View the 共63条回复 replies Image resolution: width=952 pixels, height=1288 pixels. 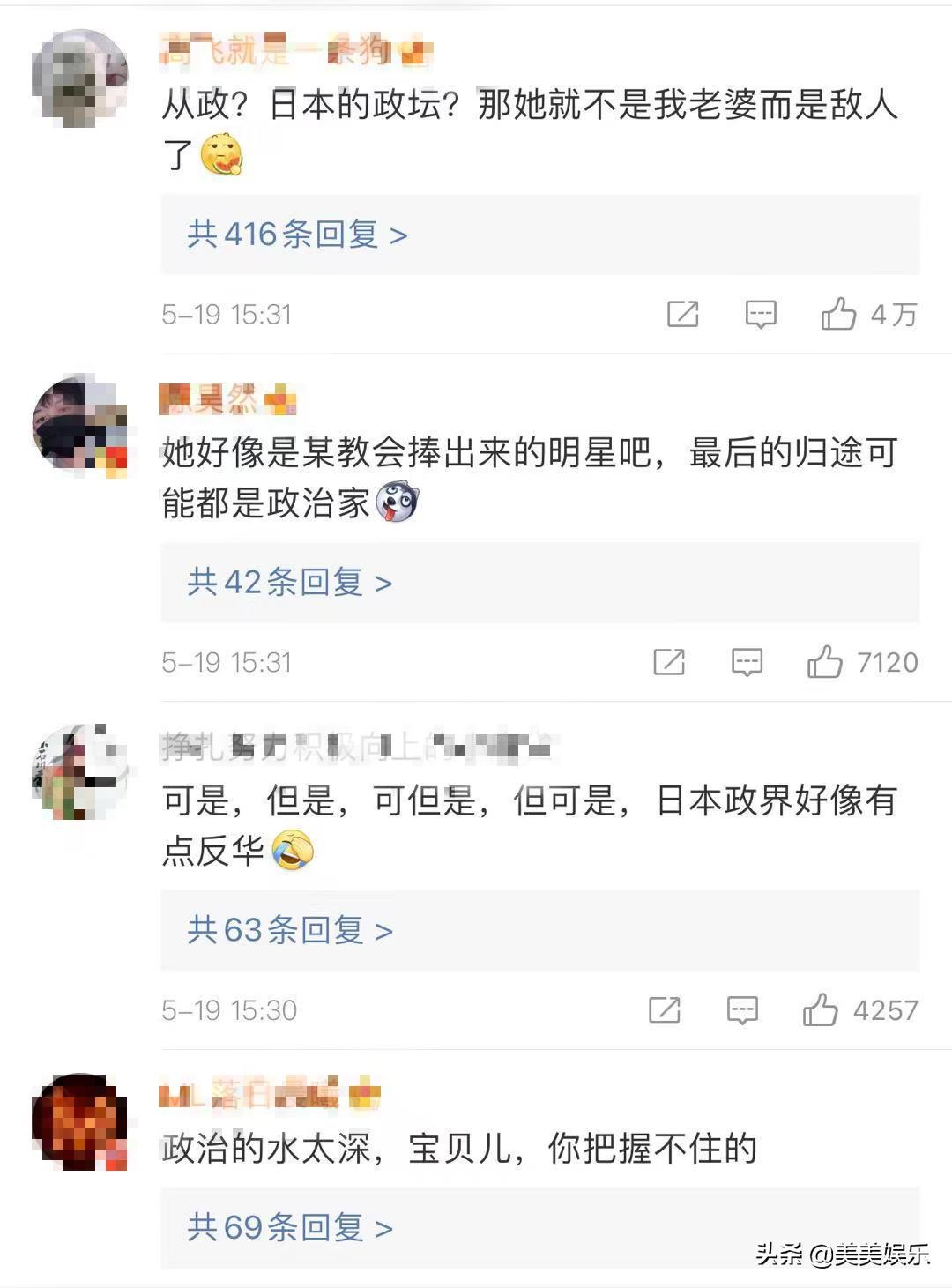289,930
